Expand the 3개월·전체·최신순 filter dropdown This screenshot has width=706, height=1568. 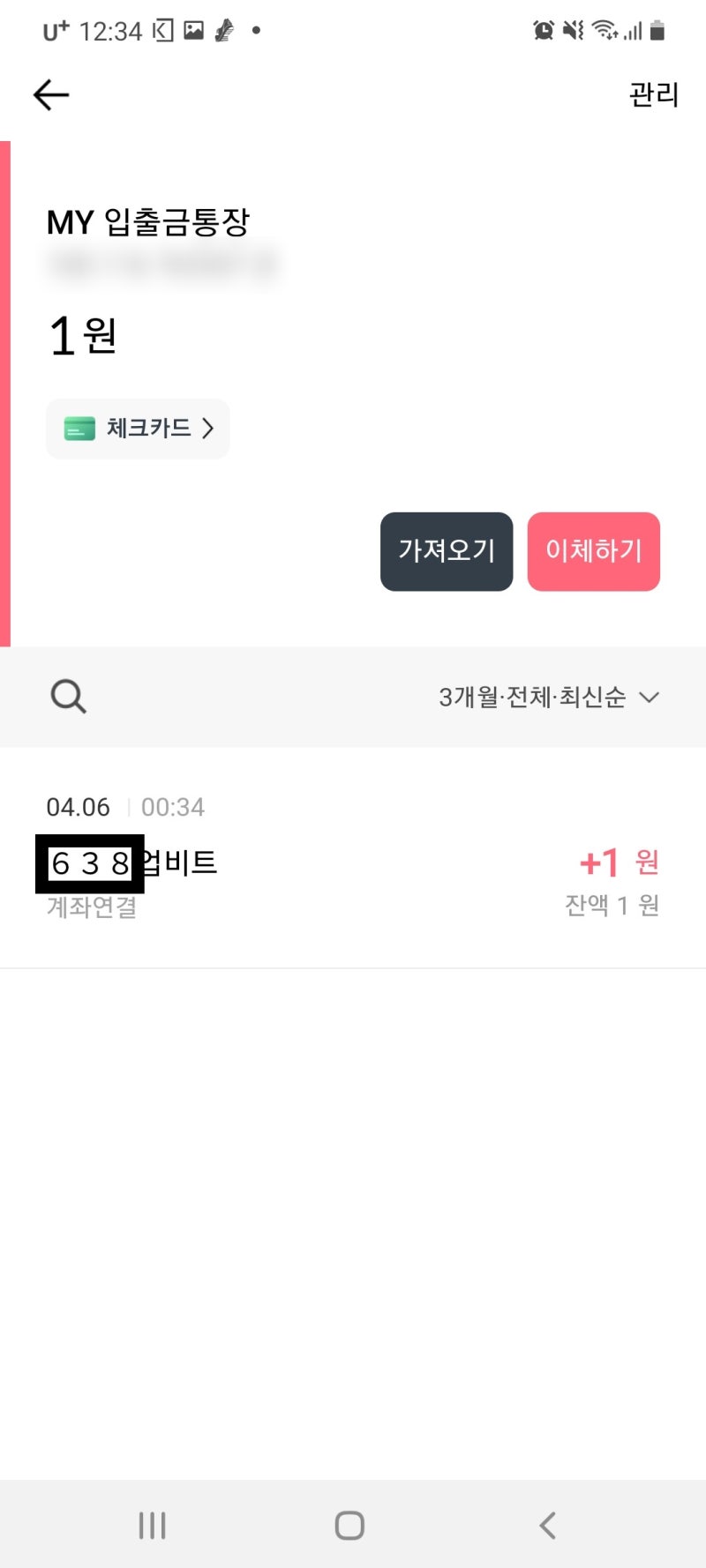click(547, 697)
